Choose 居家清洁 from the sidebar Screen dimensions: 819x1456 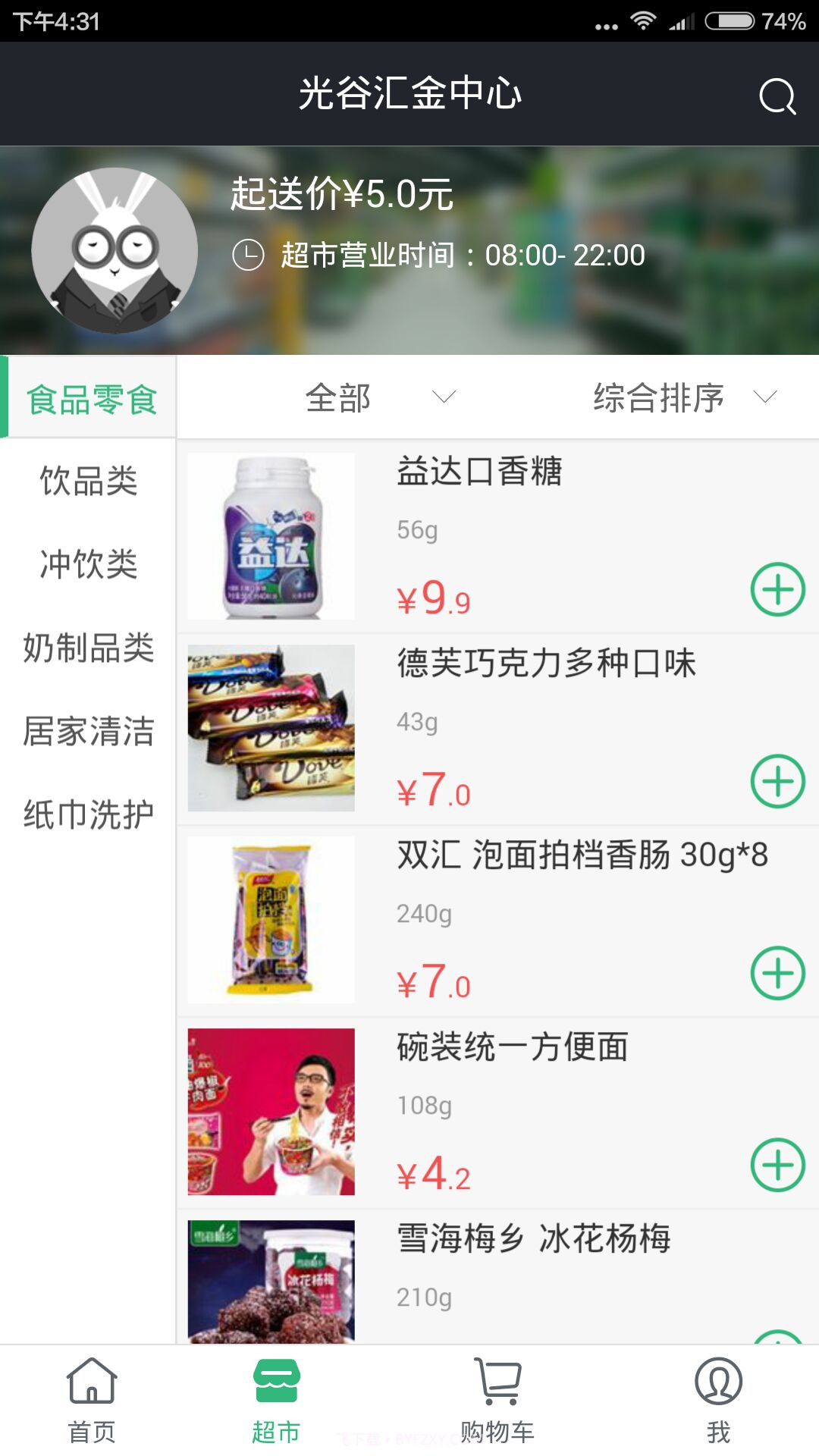[x=89, y=730]
